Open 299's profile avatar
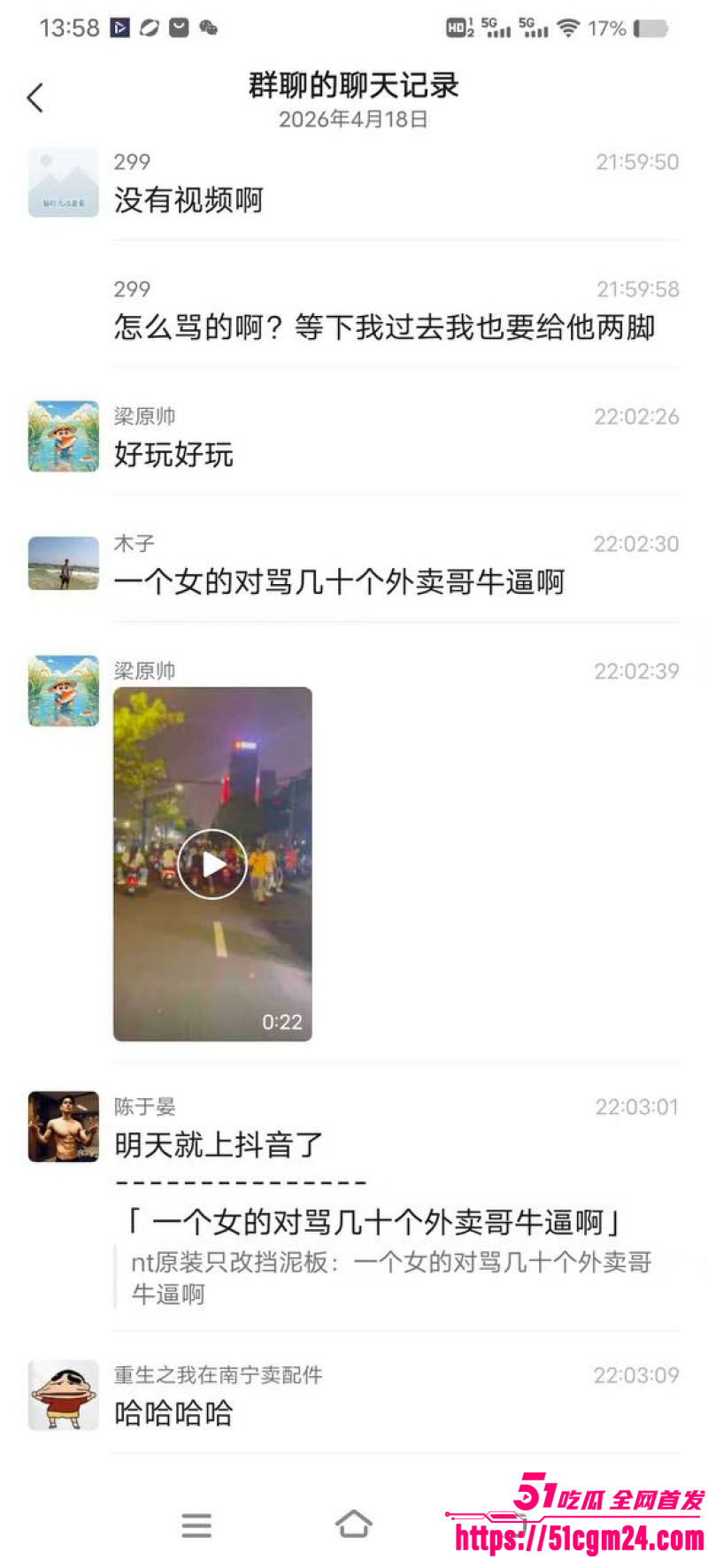 (x=63, y=181)
